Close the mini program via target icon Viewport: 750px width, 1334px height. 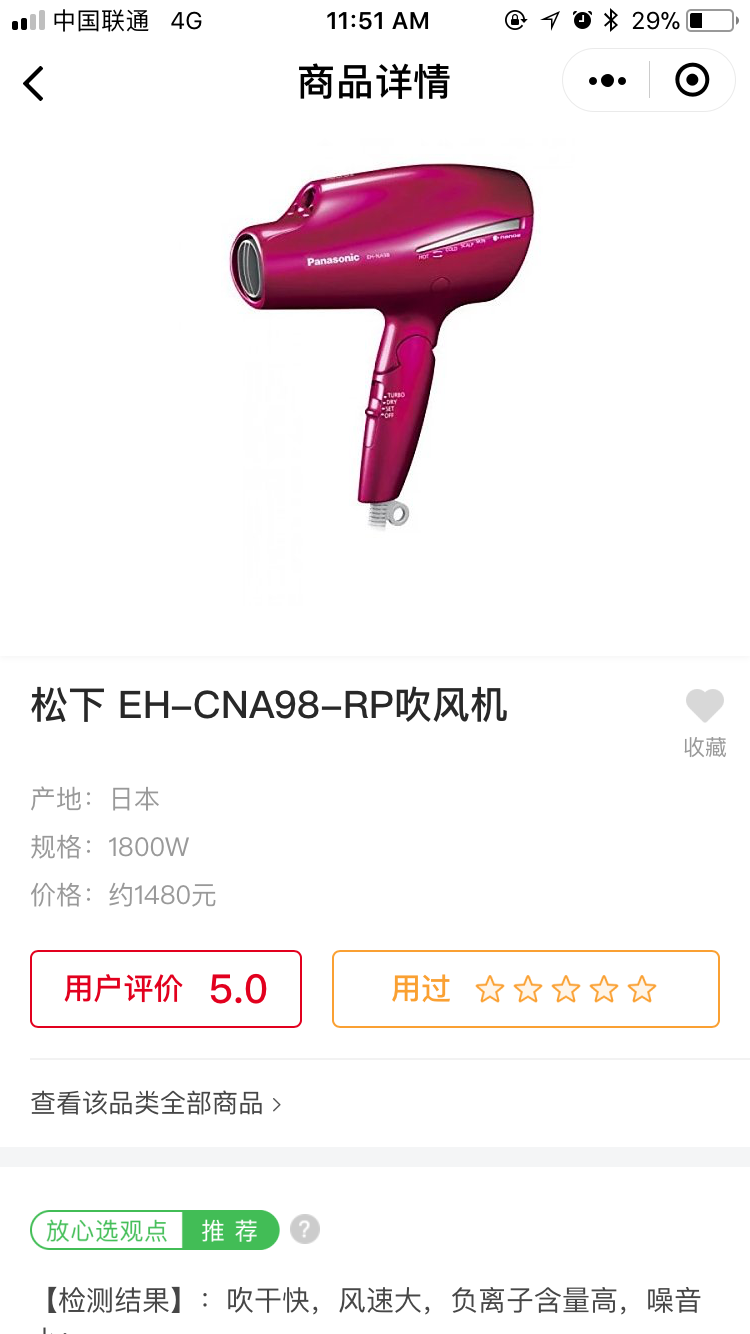692,80
